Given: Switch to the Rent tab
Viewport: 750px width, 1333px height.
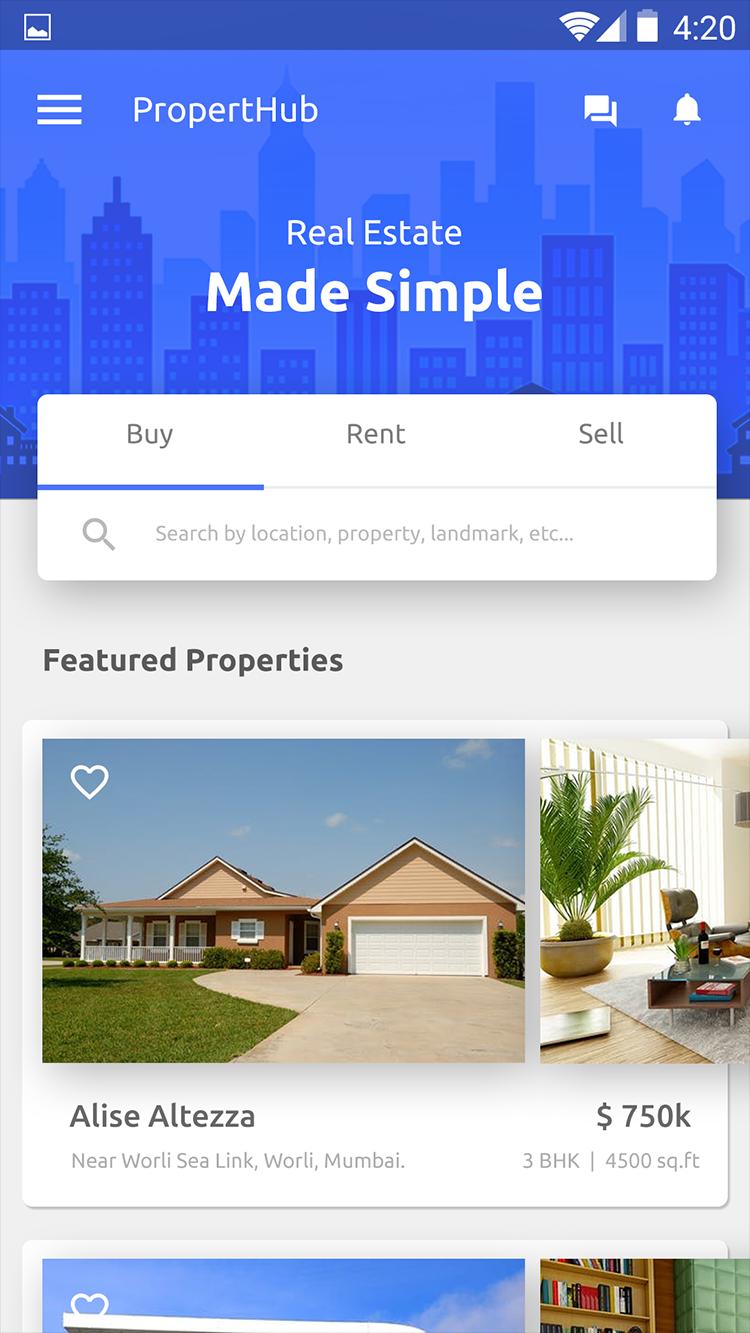Looking at the screenshot, I should (376, 434).
